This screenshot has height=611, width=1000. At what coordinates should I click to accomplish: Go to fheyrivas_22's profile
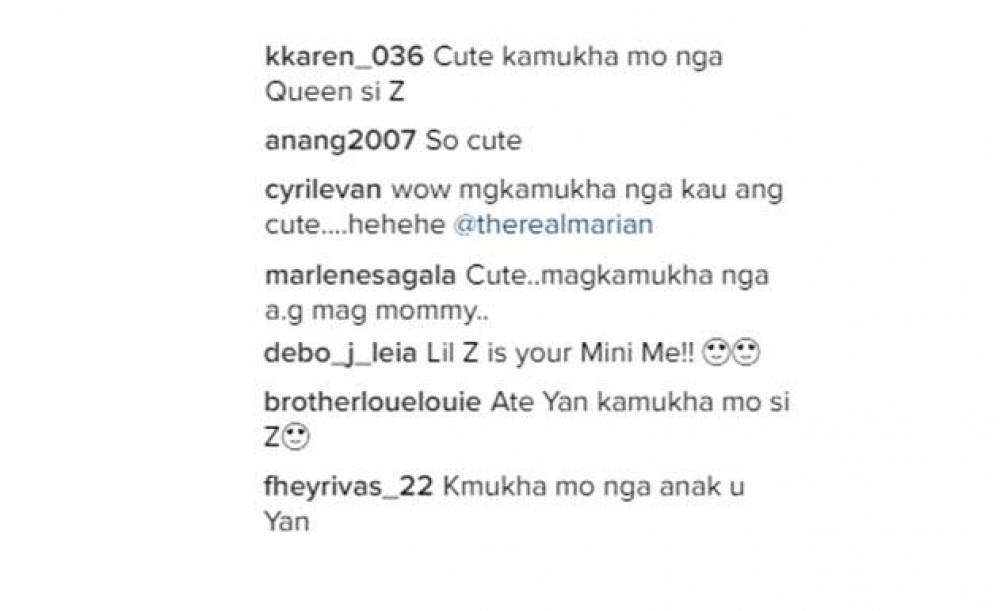(x=348, y=486)
